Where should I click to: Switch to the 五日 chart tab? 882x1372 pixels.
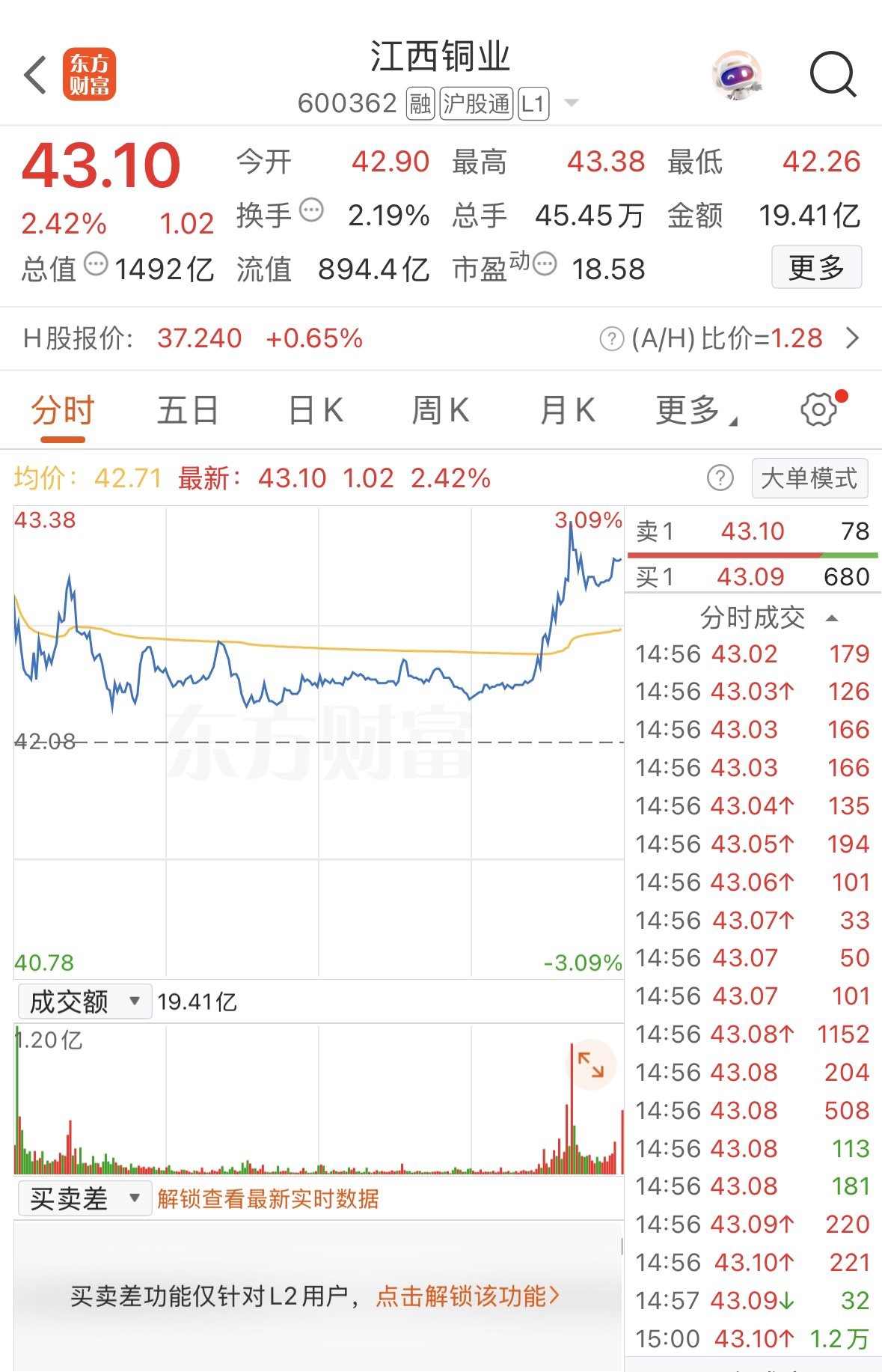pyautogui.click(x=187, y=411)
